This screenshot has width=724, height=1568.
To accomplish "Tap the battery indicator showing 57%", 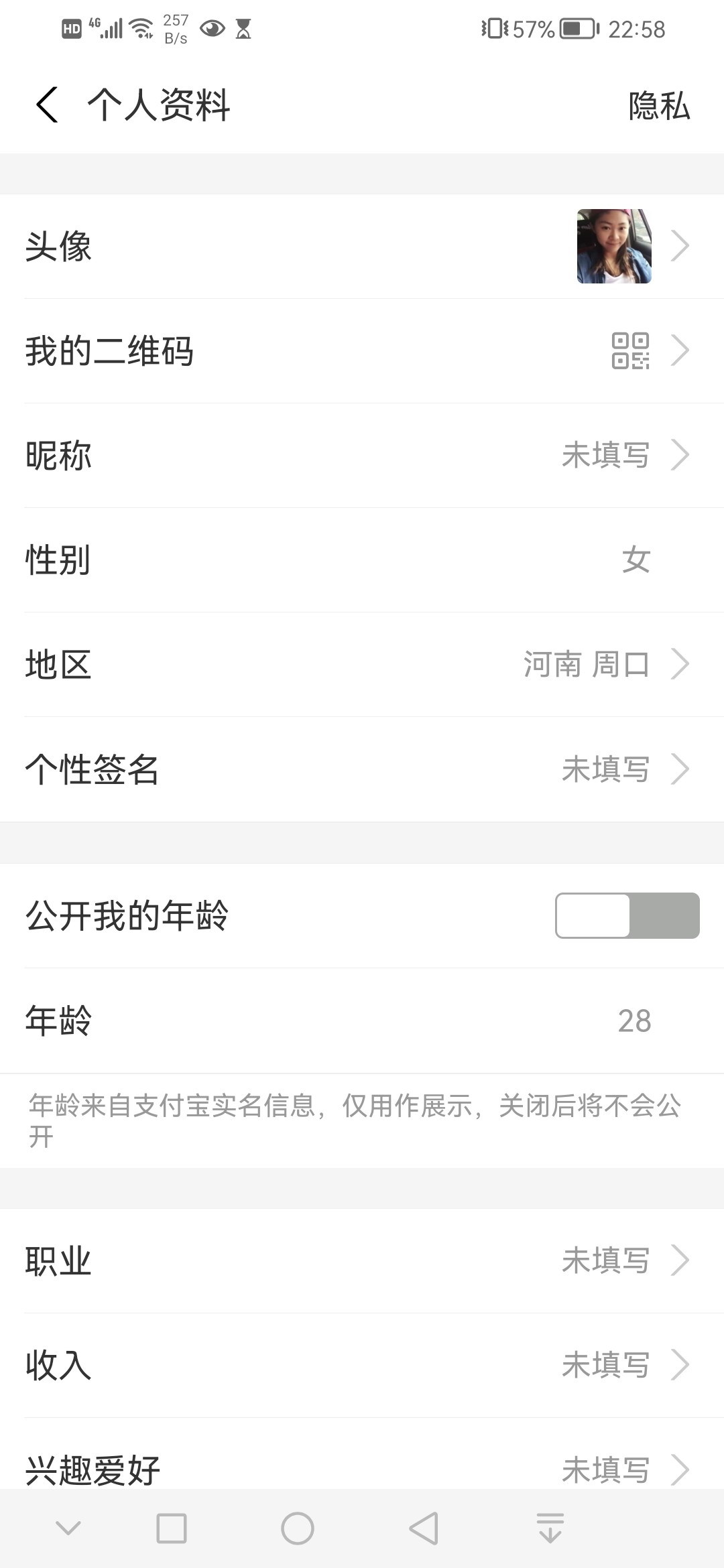I will 575,28.
